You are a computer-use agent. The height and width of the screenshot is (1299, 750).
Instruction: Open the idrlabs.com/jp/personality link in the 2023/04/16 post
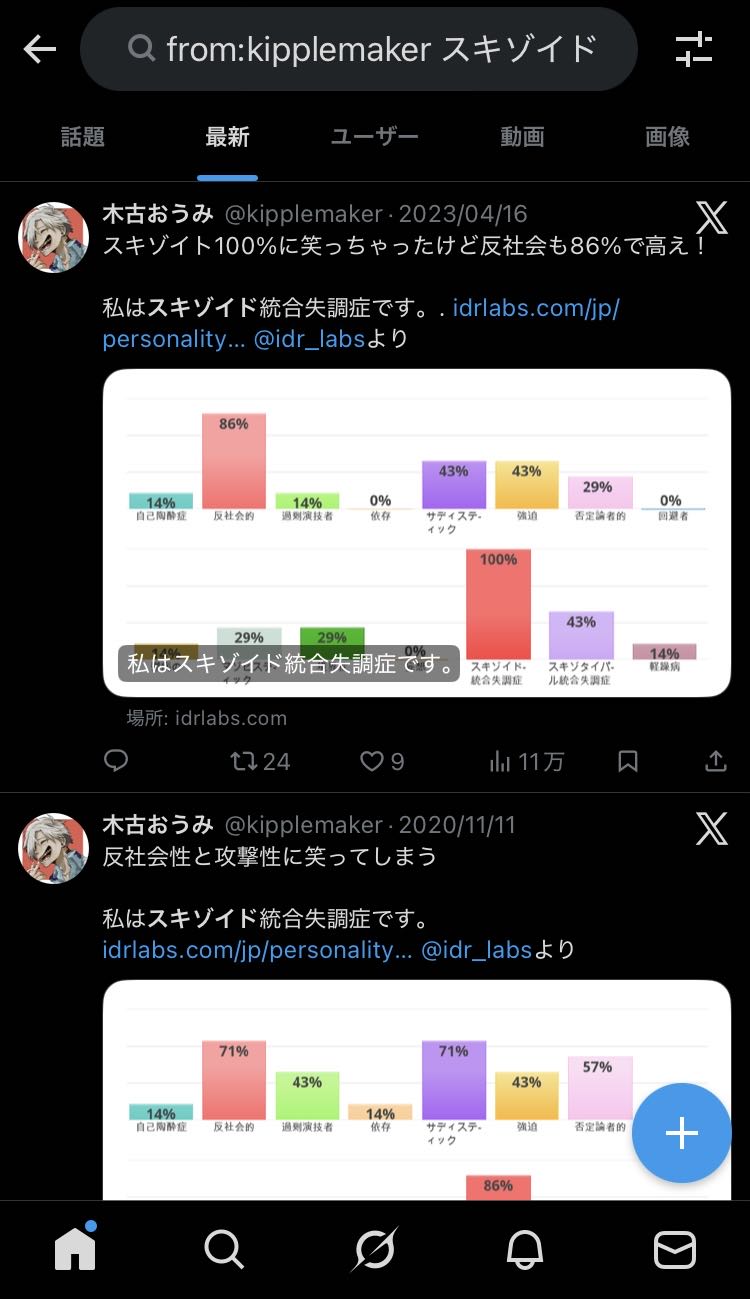click(x=536, y=308)
